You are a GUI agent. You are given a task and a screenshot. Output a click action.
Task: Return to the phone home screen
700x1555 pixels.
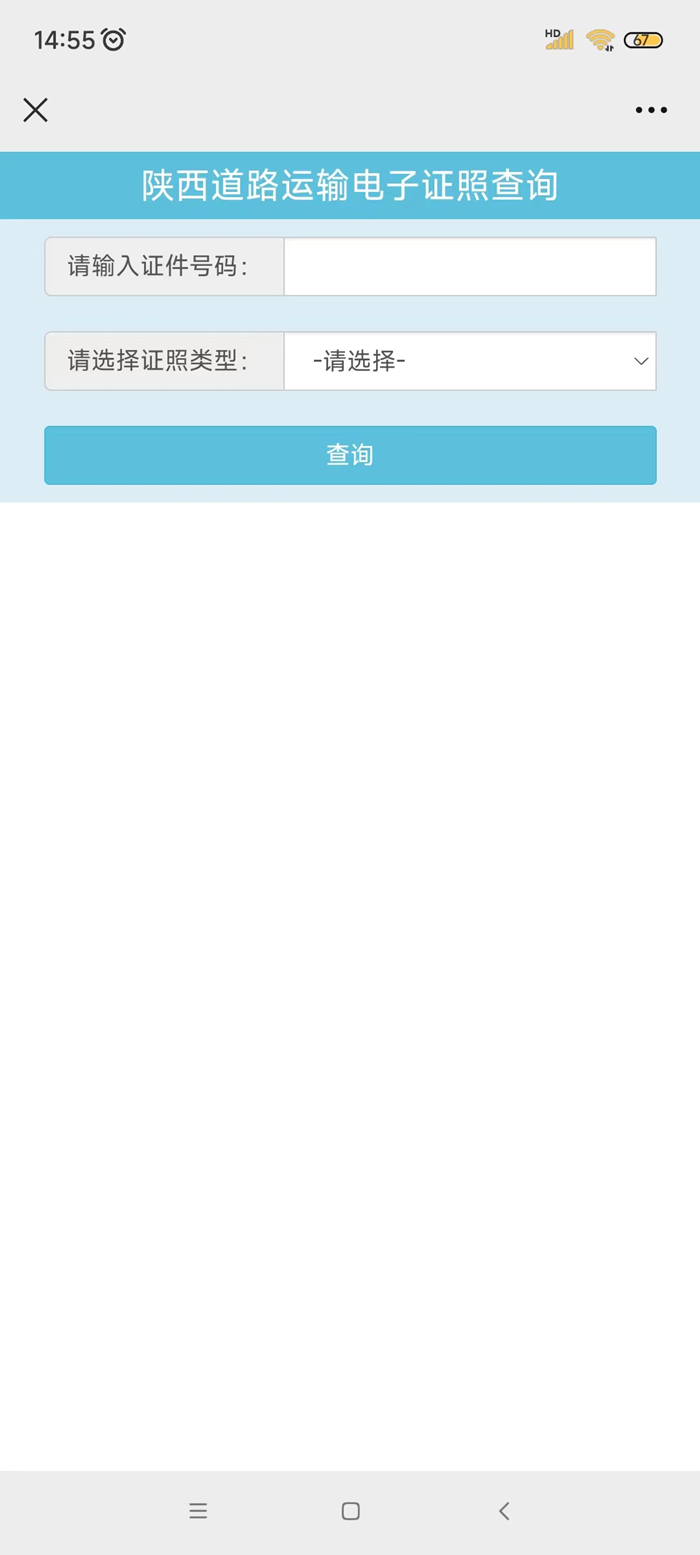tap(350, 1511)
